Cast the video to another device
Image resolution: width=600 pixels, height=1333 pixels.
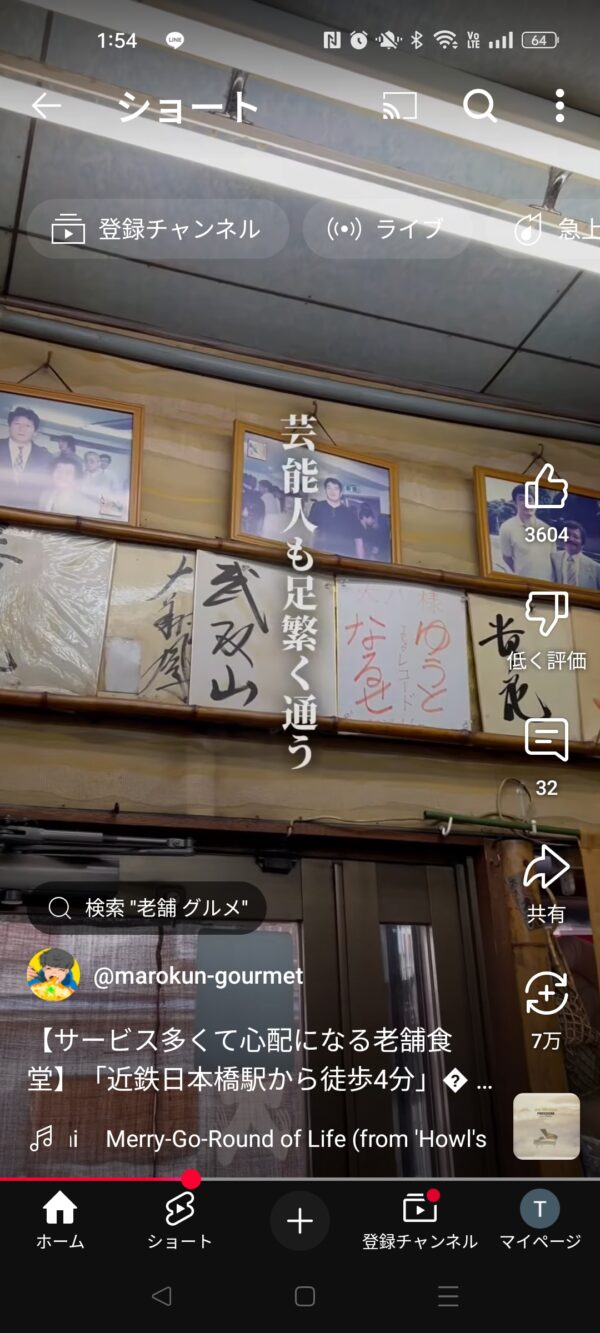point(400,106)
